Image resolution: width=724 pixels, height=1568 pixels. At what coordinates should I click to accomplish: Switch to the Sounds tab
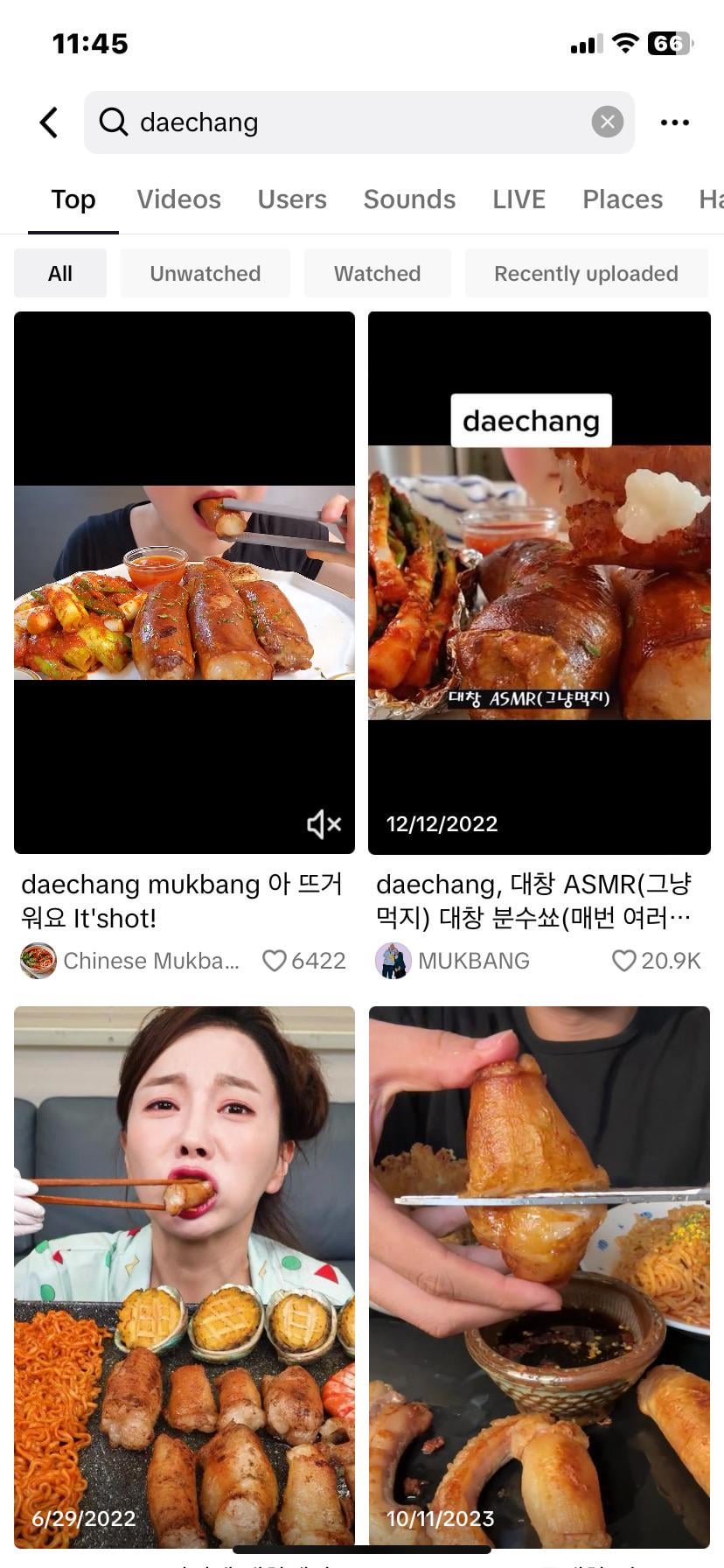409,199
